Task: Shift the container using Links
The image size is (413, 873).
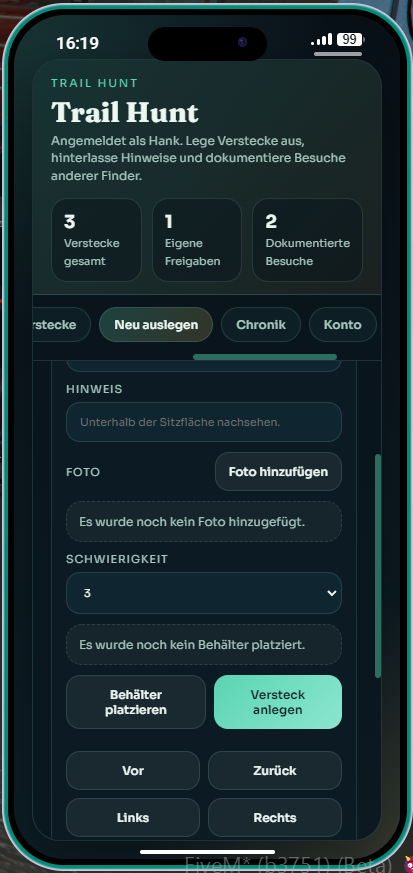Action: pyautogui.click(x=133, y=817)
